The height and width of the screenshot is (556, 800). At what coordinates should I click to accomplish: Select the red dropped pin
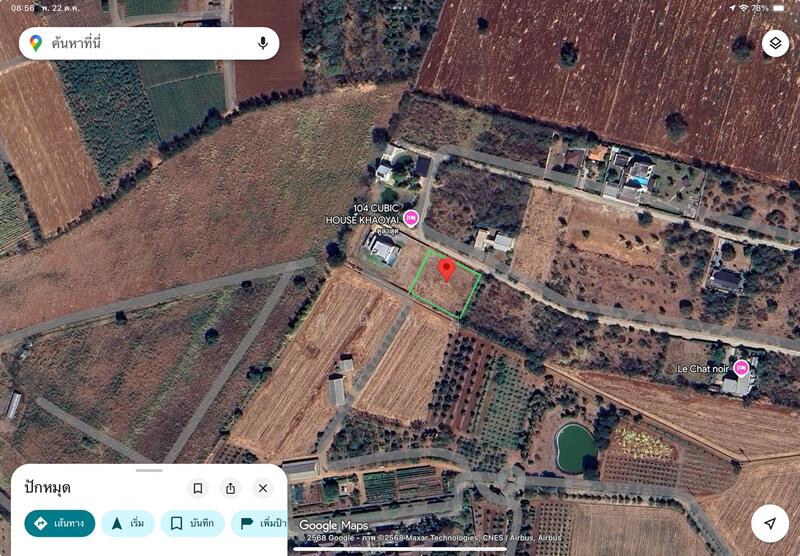(447, 269)
